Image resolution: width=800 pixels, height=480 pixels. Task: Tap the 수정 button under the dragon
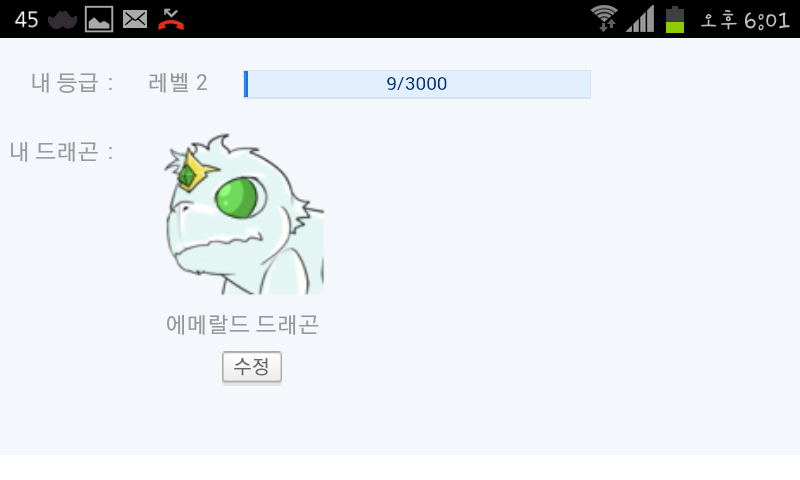tap(252, 367)
